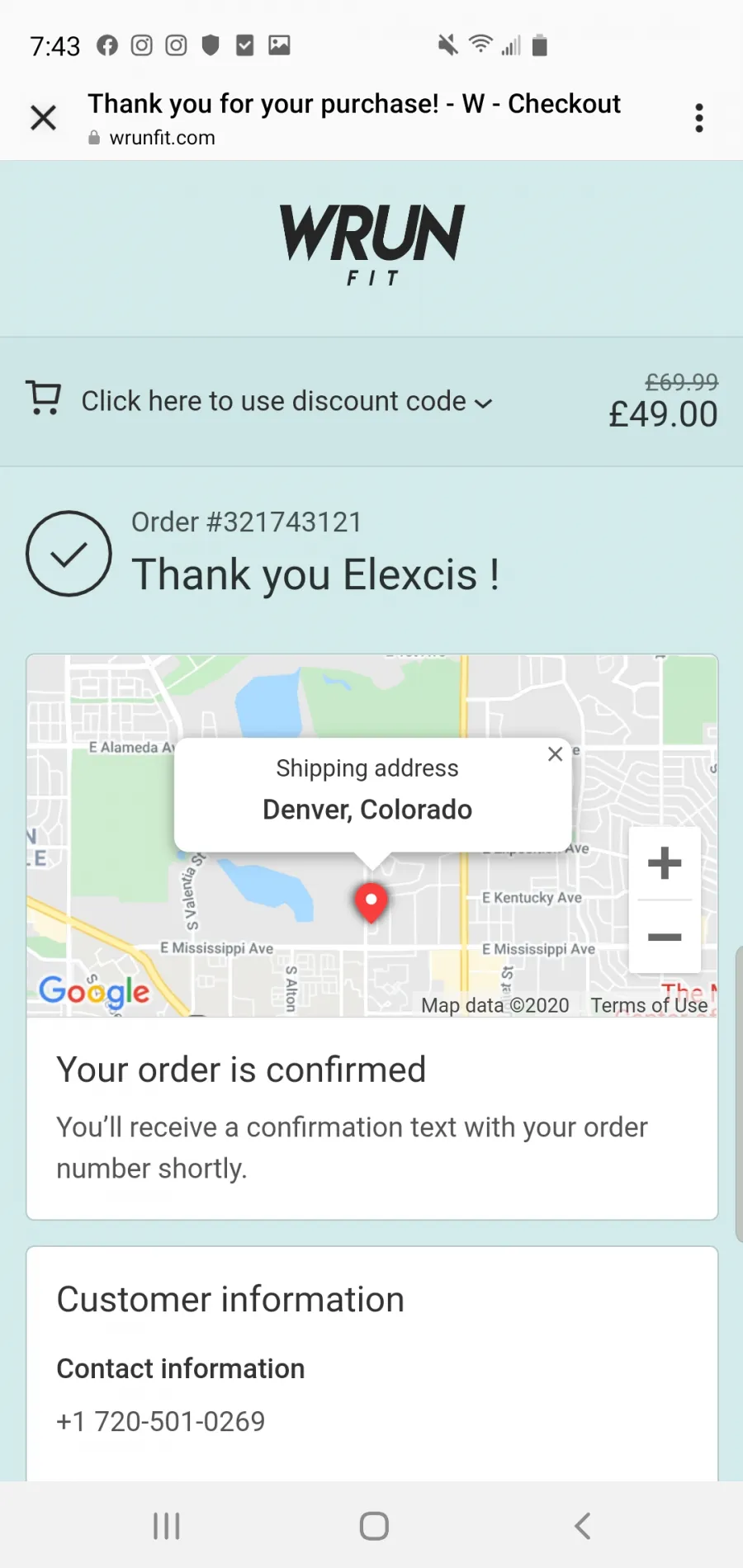Zoom out on the map
743x1568 pixels.
pos(665,937)
